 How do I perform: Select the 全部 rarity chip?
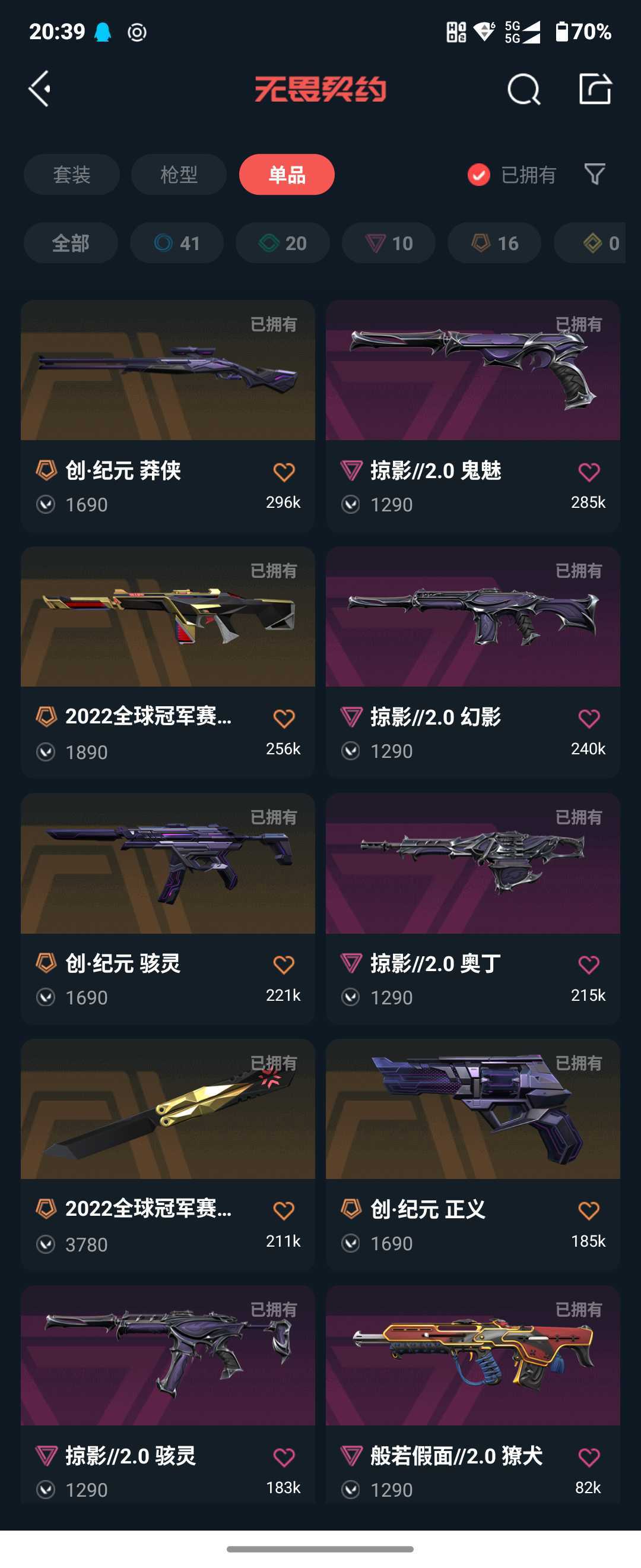pyautogui.click(x=71, y=243)
